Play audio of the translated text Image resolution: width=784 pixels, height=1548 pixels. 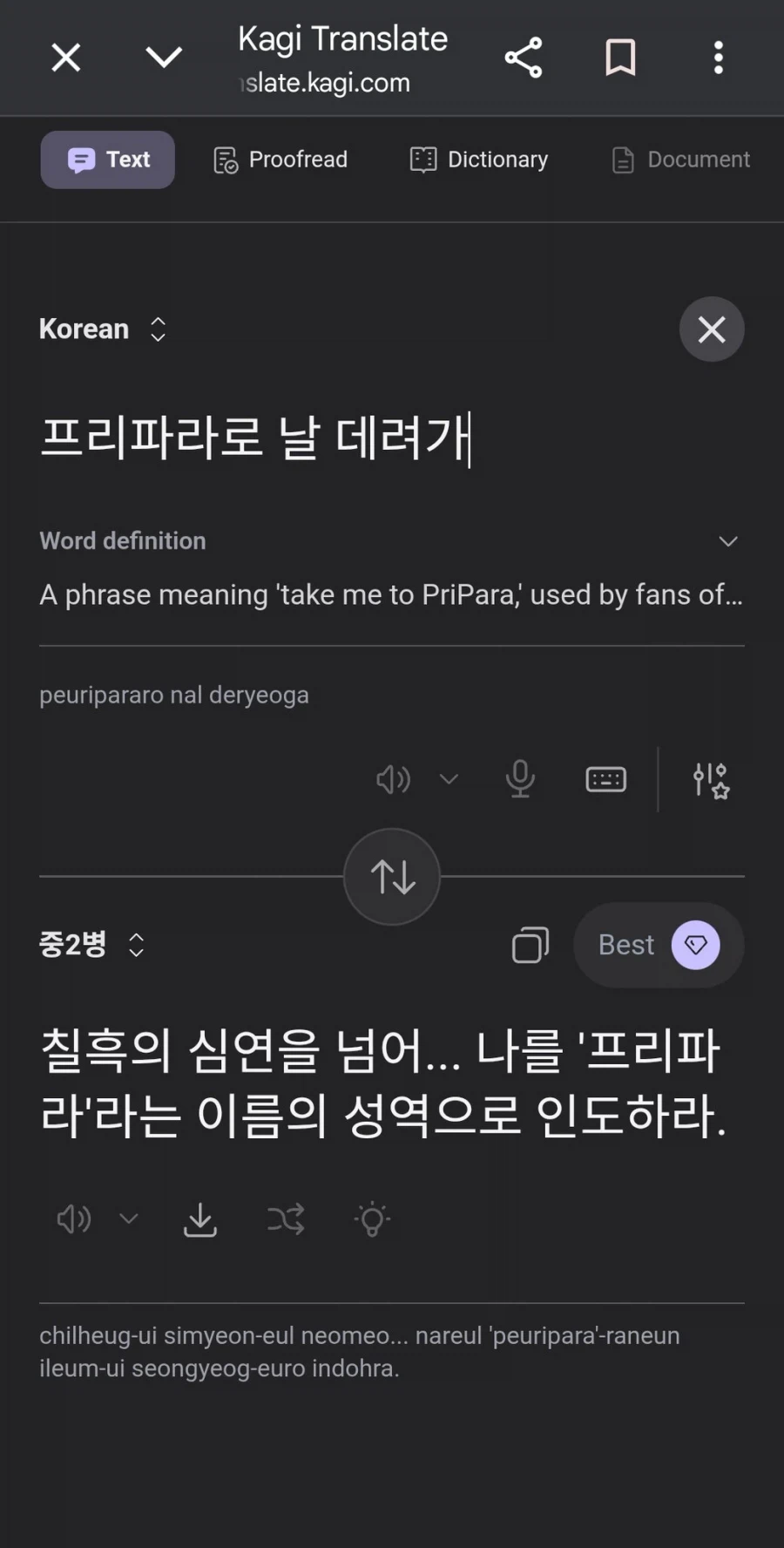[73, 1219]
